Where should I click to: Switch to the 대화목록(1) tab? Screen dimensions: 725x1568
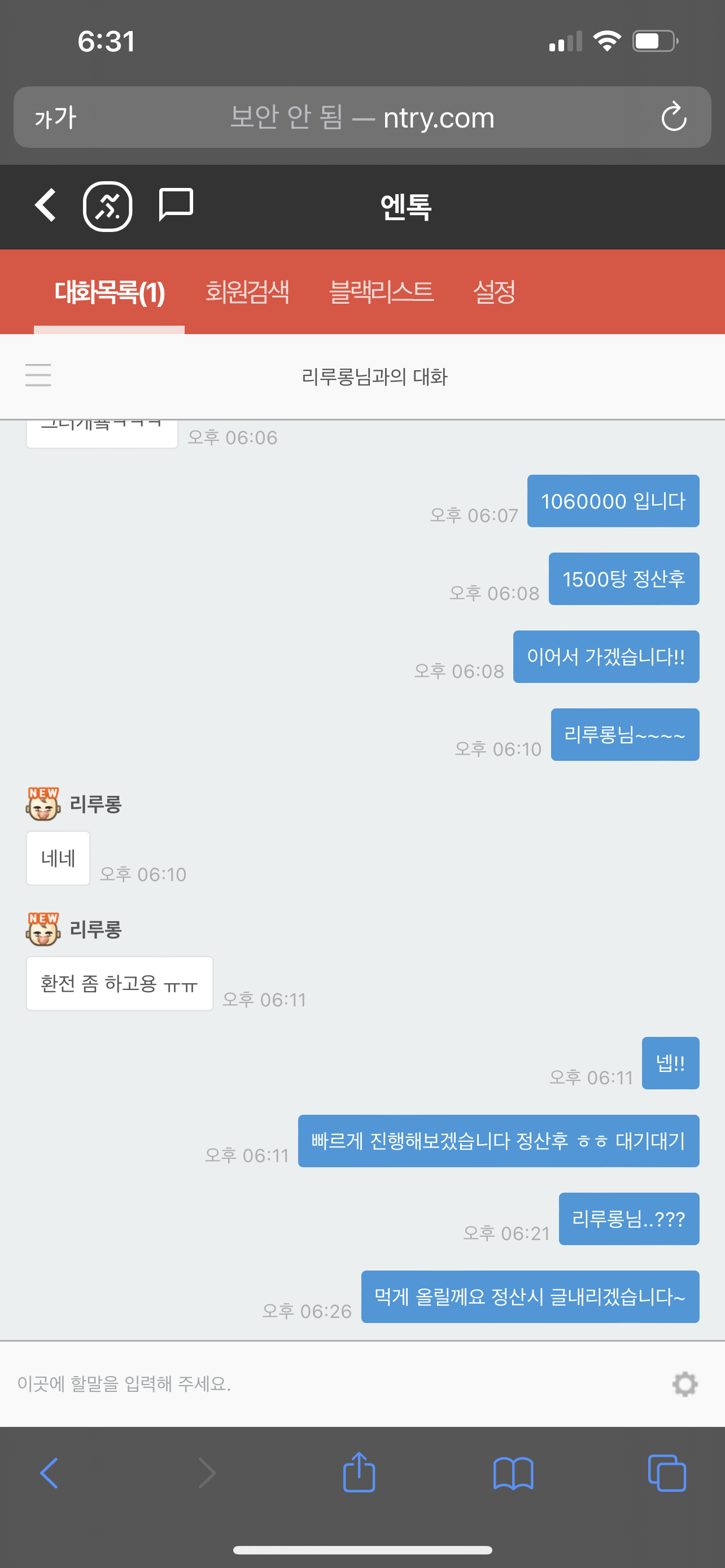pos(110,292)
